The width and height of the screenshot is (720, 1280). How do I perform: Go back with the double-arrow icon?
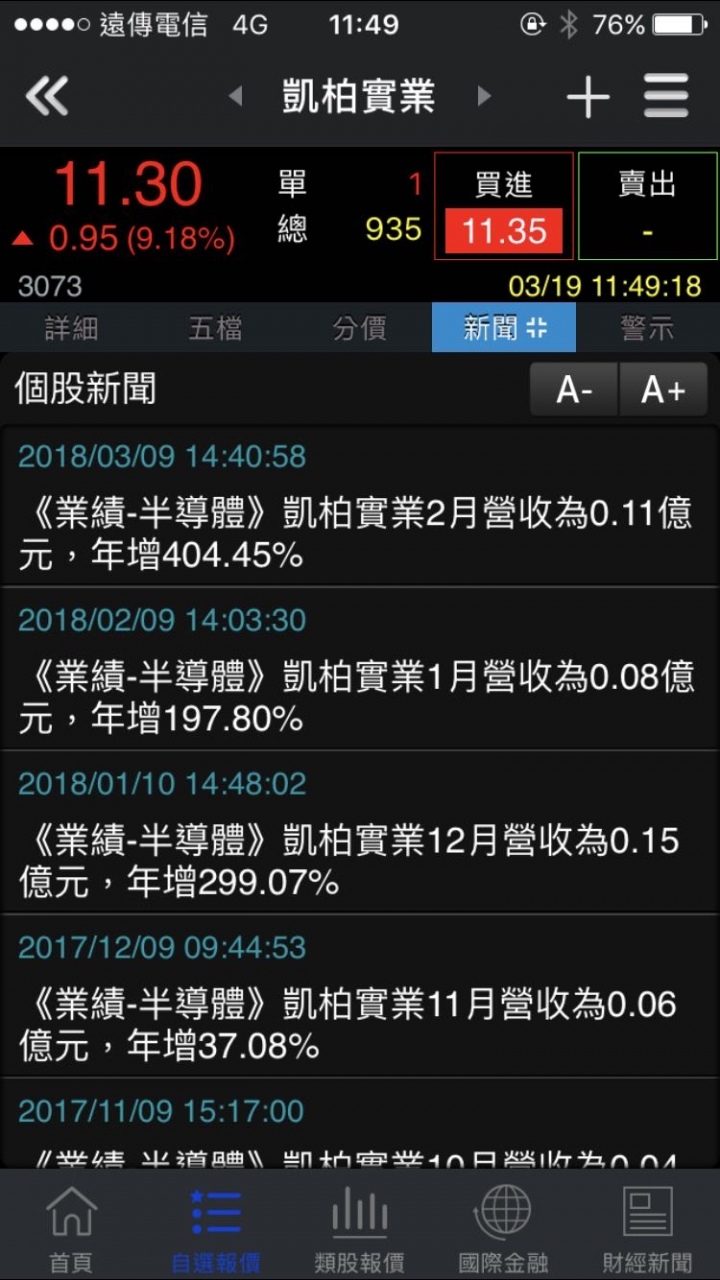[46, 97]
